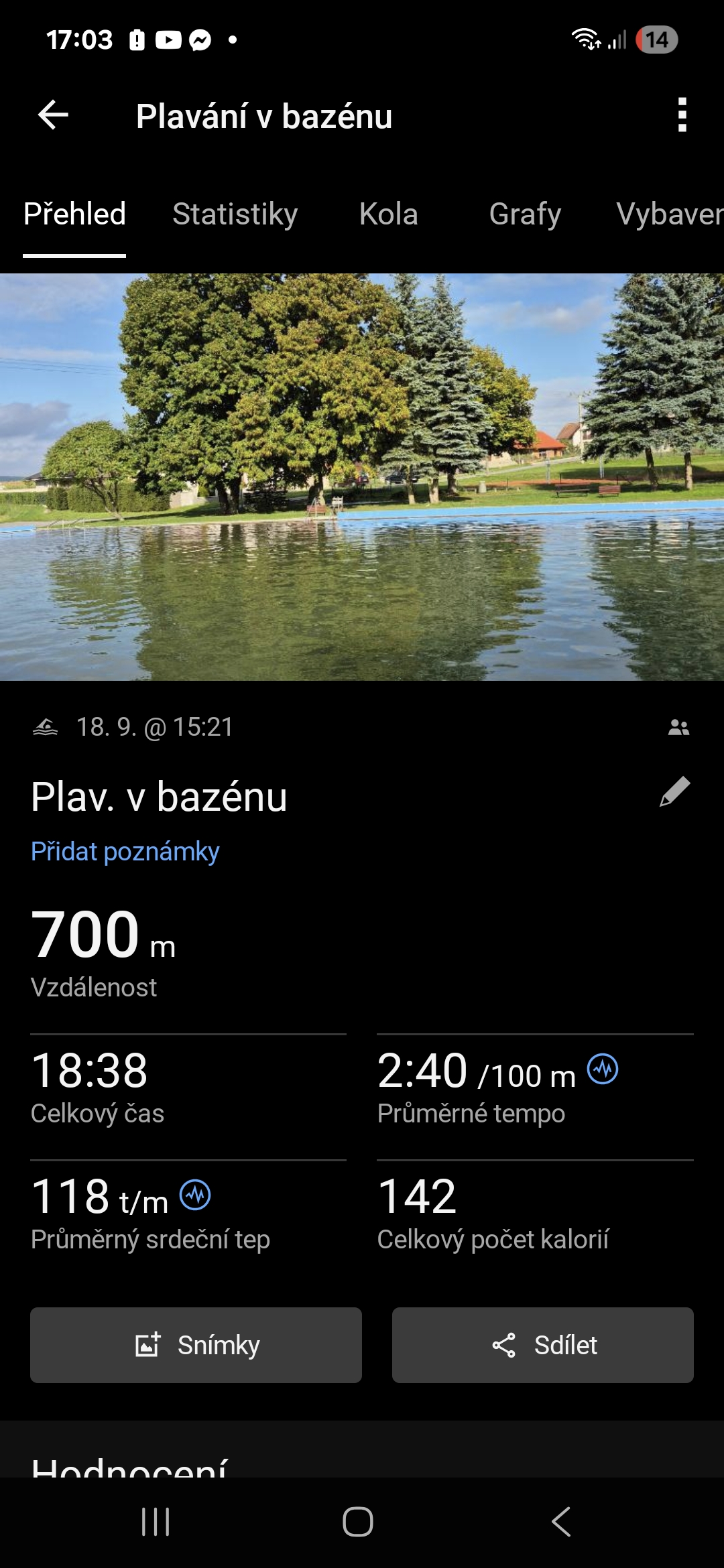Edit the activity name with the pencil icon

(x=674, y=792)
